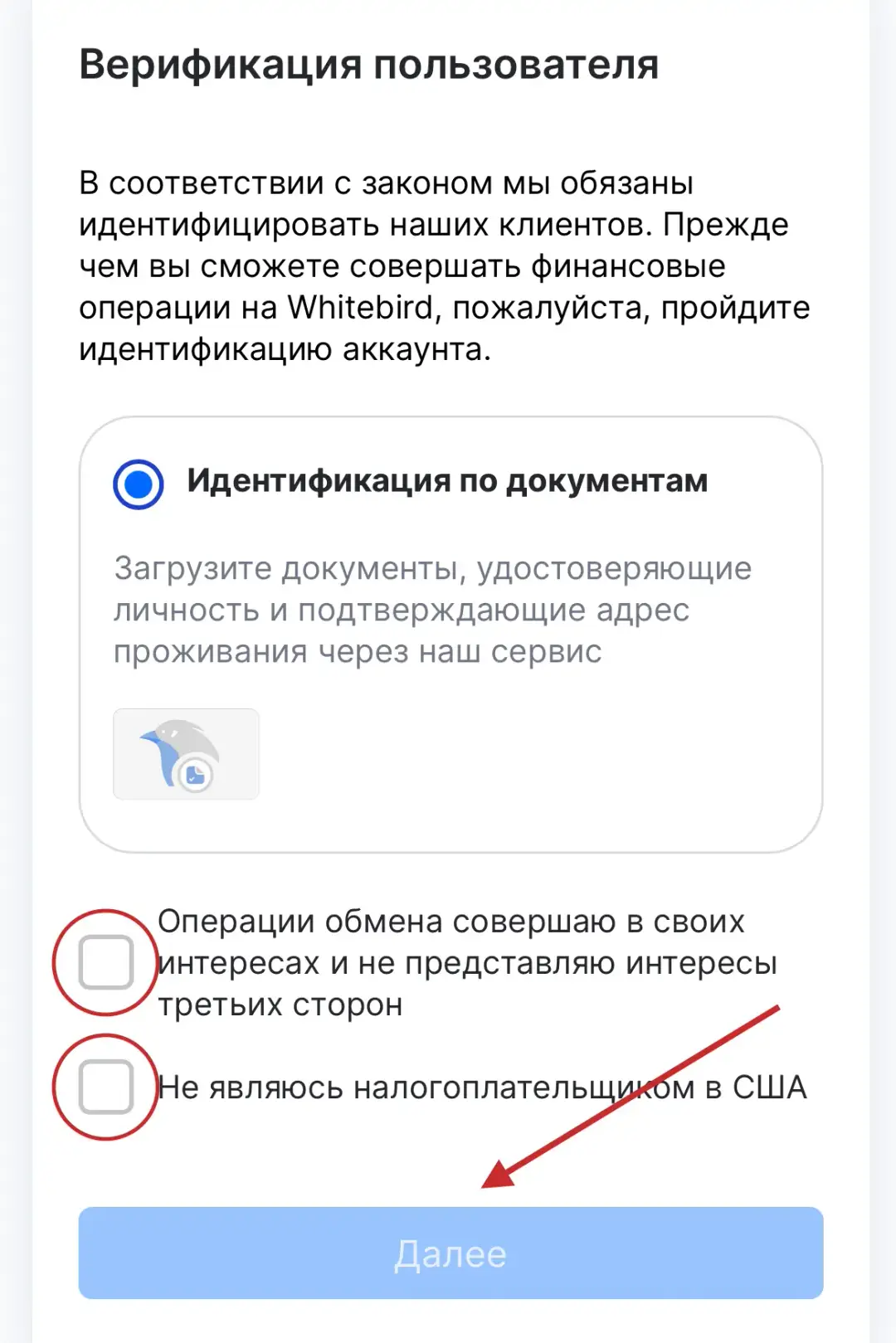
Task: Select the Идентификация по документам radio button
Action: 138,484
